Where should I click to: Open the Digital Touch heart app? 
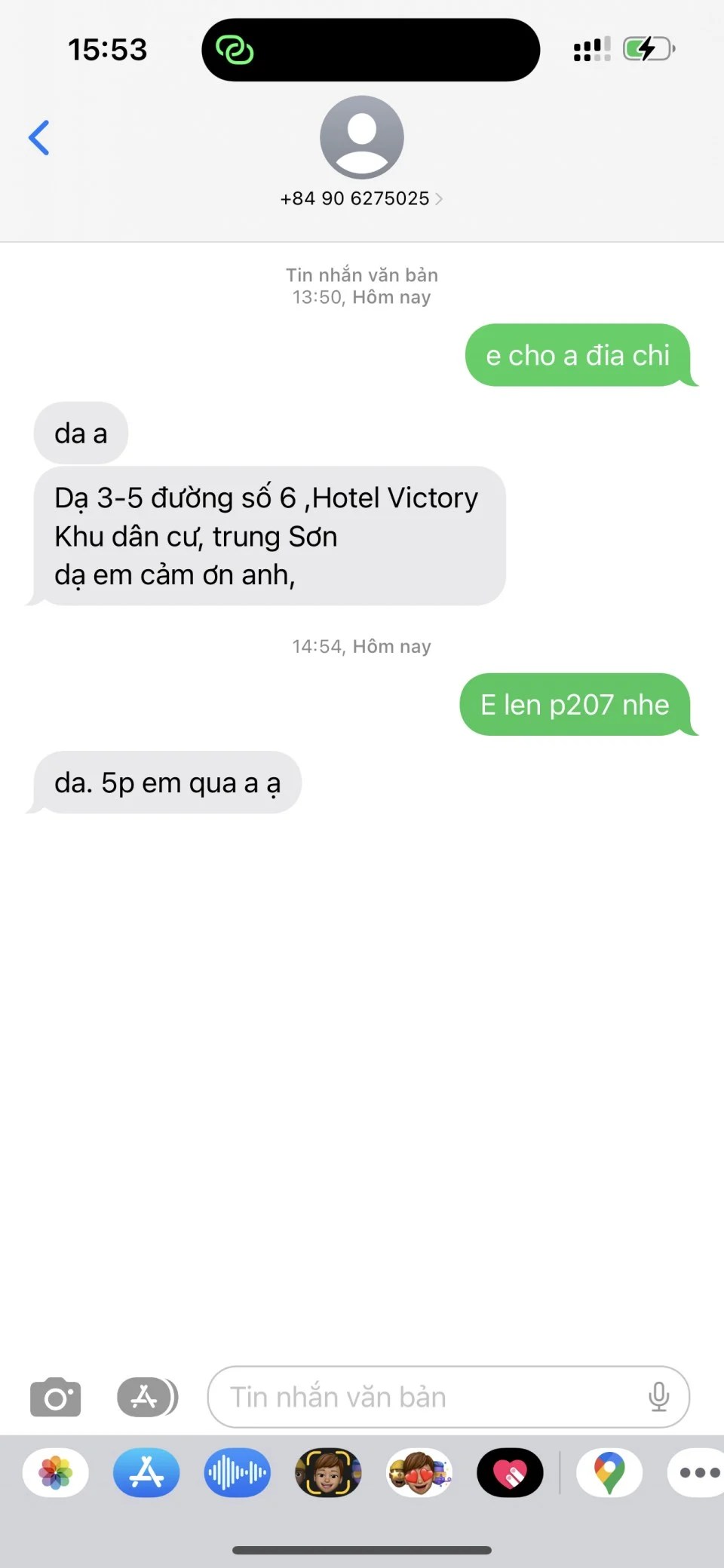[x=510, y=1472]
